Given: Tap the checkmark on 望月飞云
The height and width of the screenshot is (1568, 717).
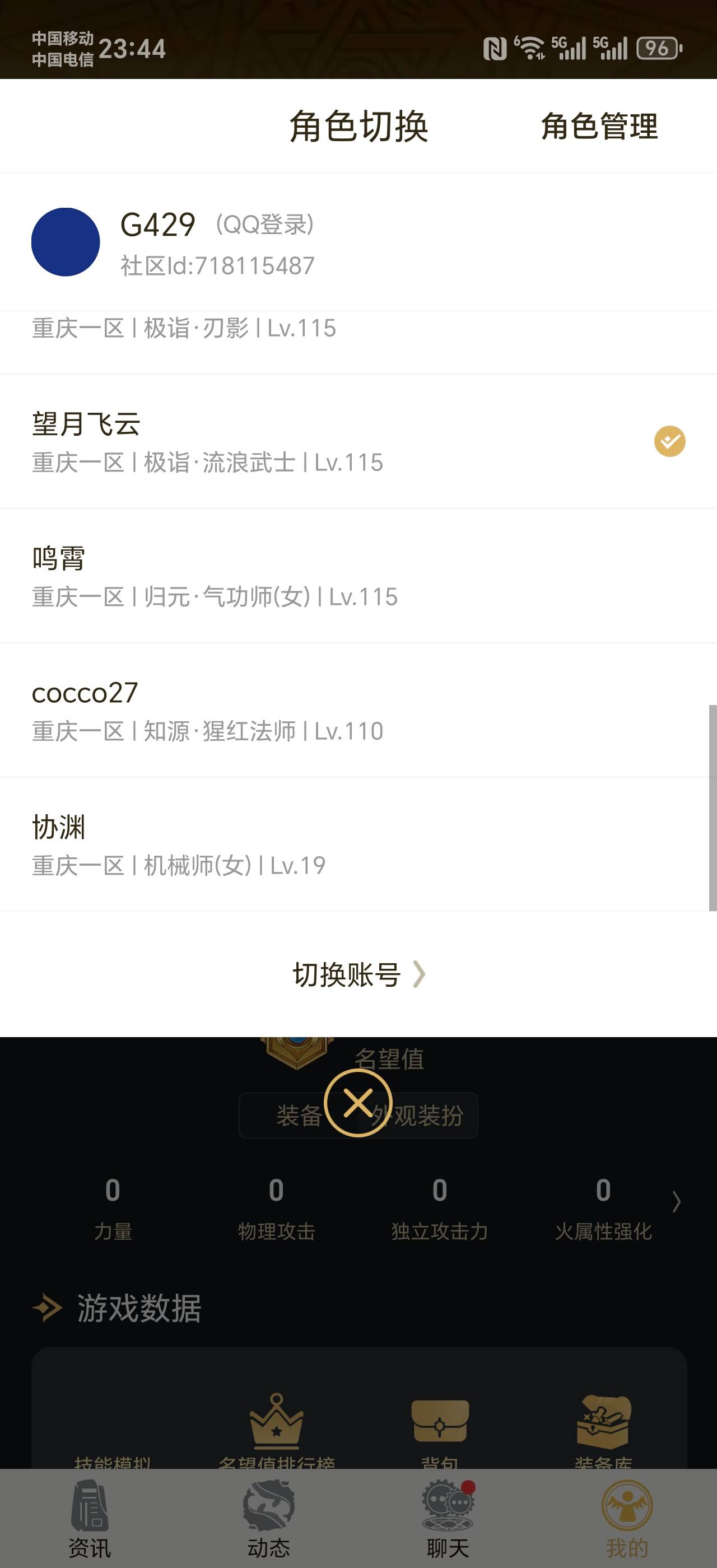Looking at the screenshot, I should click(669, 441).
